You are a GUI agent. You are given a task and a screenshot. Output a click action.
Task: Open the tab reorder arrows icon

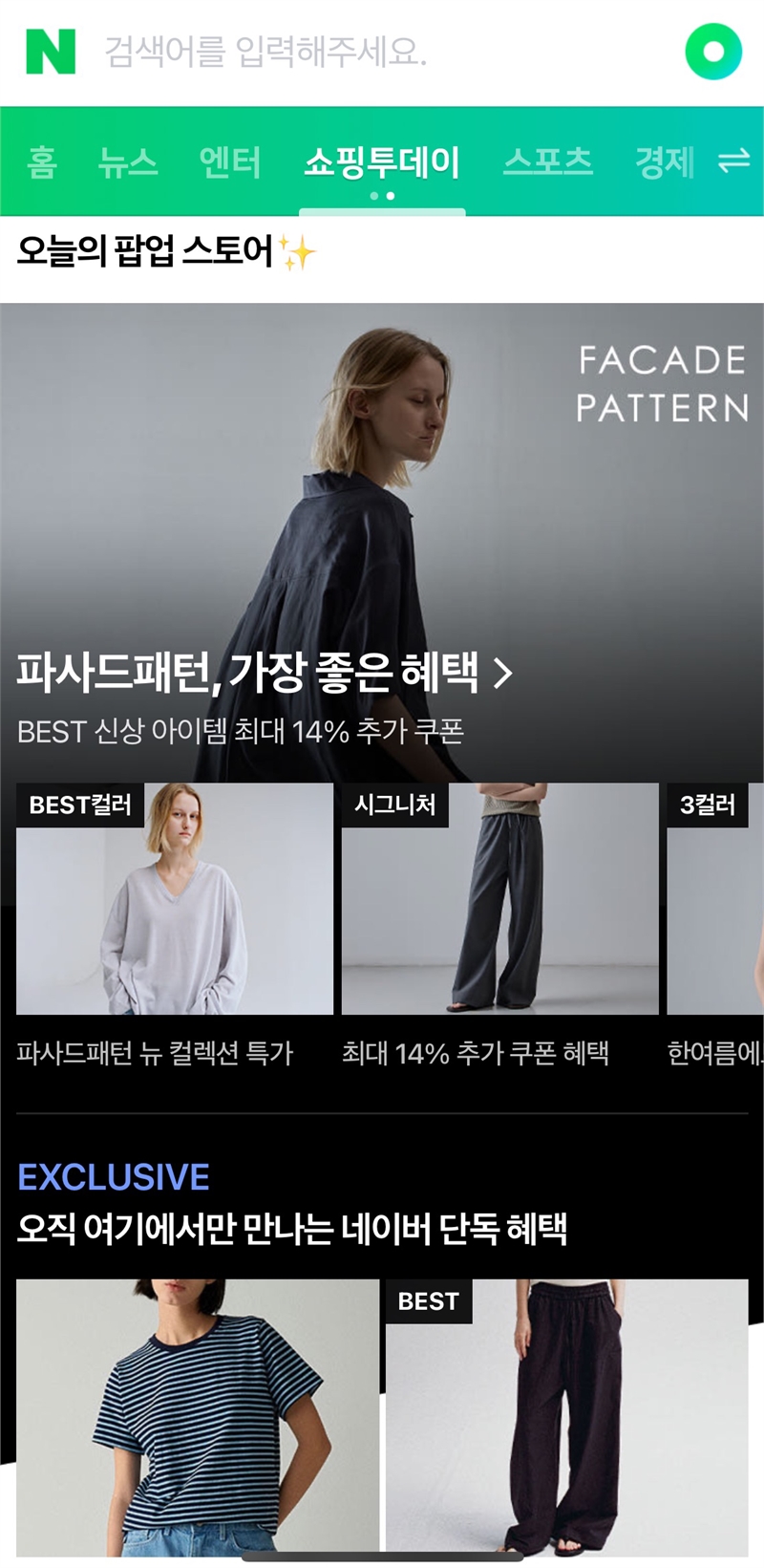[x=733, y=161]
